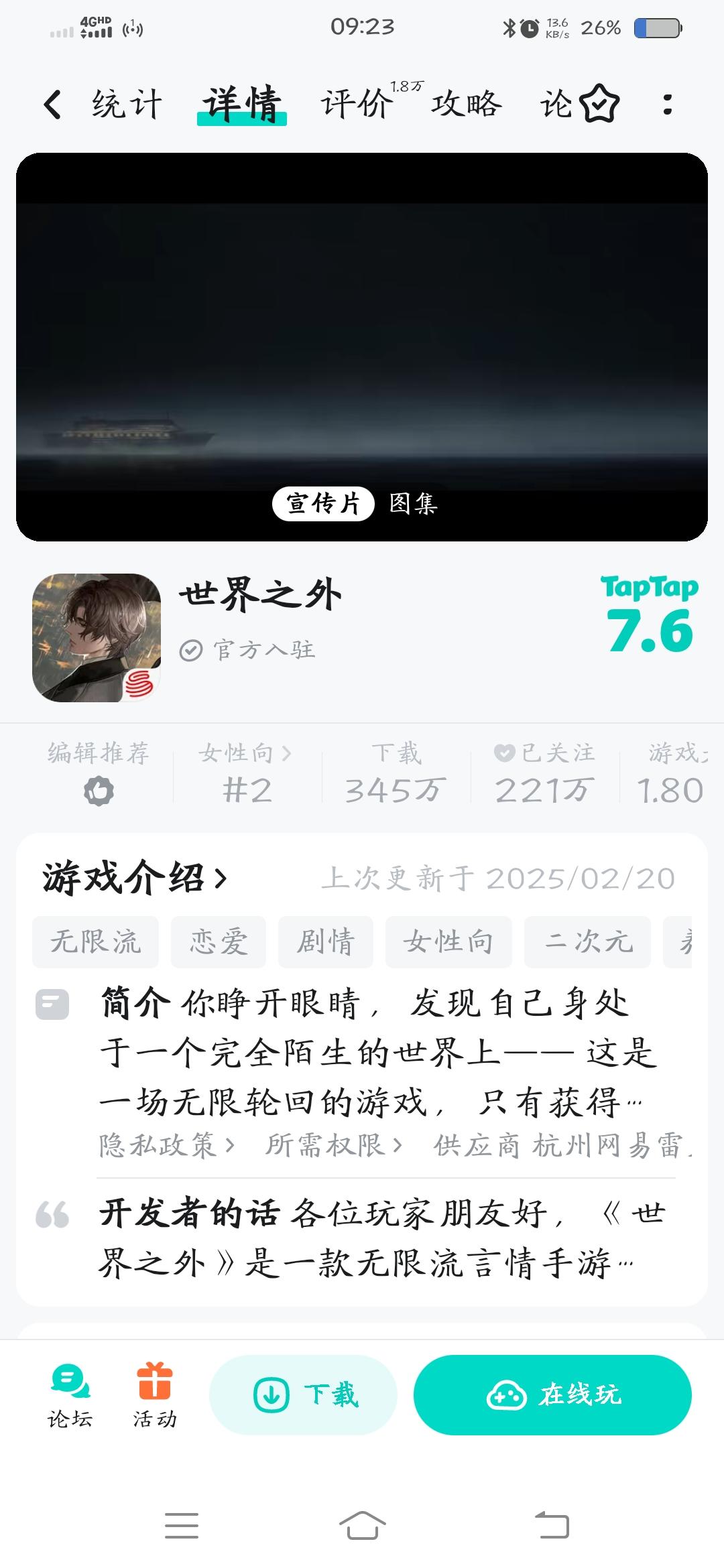The image size is (724, 1568).
Task: Tap the star favorite icon
Action: (x=599, y=105)
